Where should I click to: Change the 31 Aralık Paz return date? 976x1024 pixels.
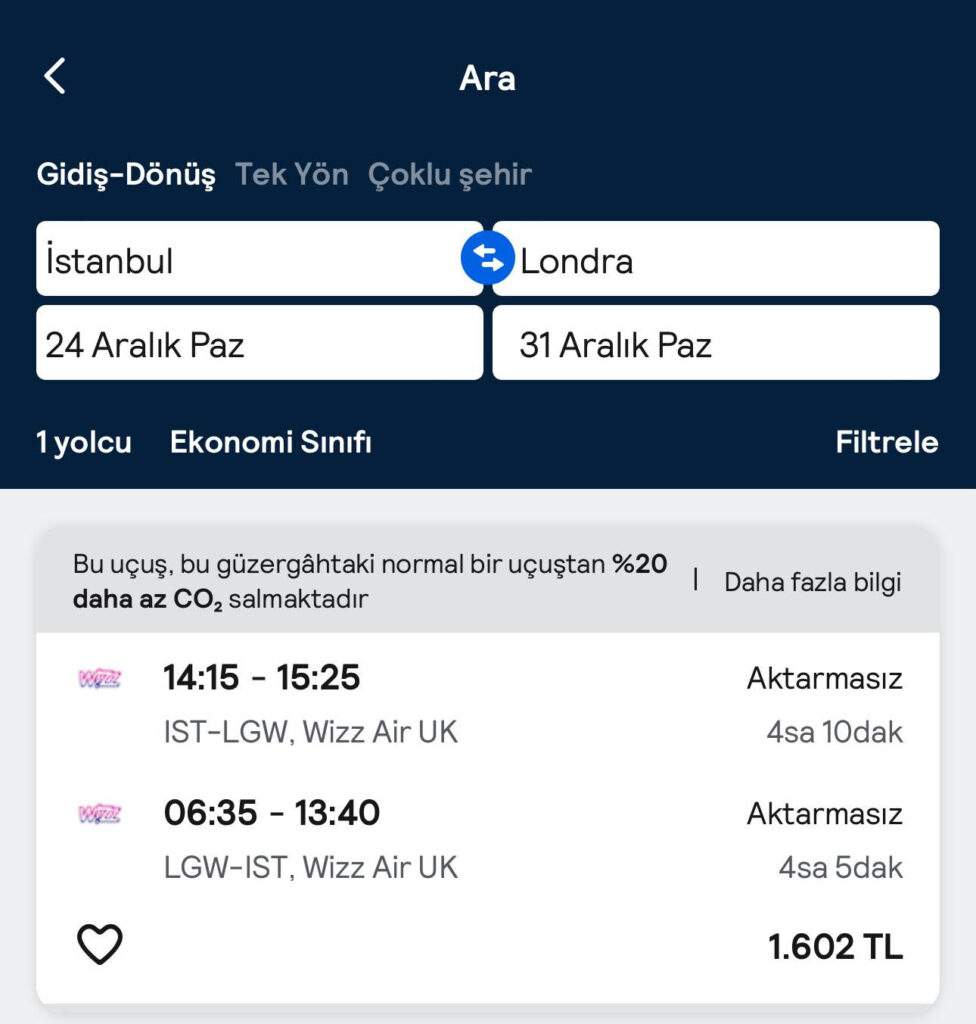coord(715,343)
